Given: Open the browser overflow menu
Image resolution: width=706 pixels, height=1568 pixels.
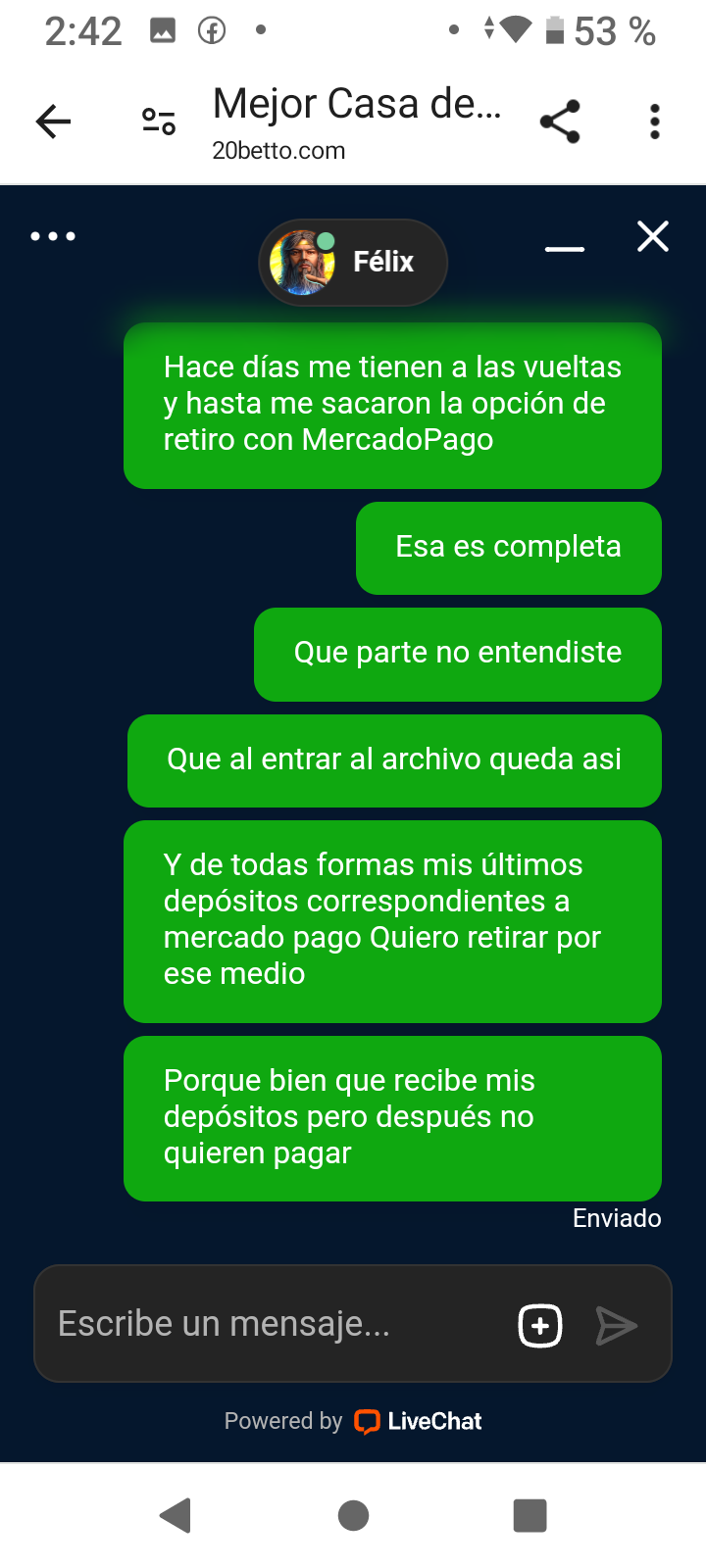Looking at the screenshot, I should click(653, 121).
